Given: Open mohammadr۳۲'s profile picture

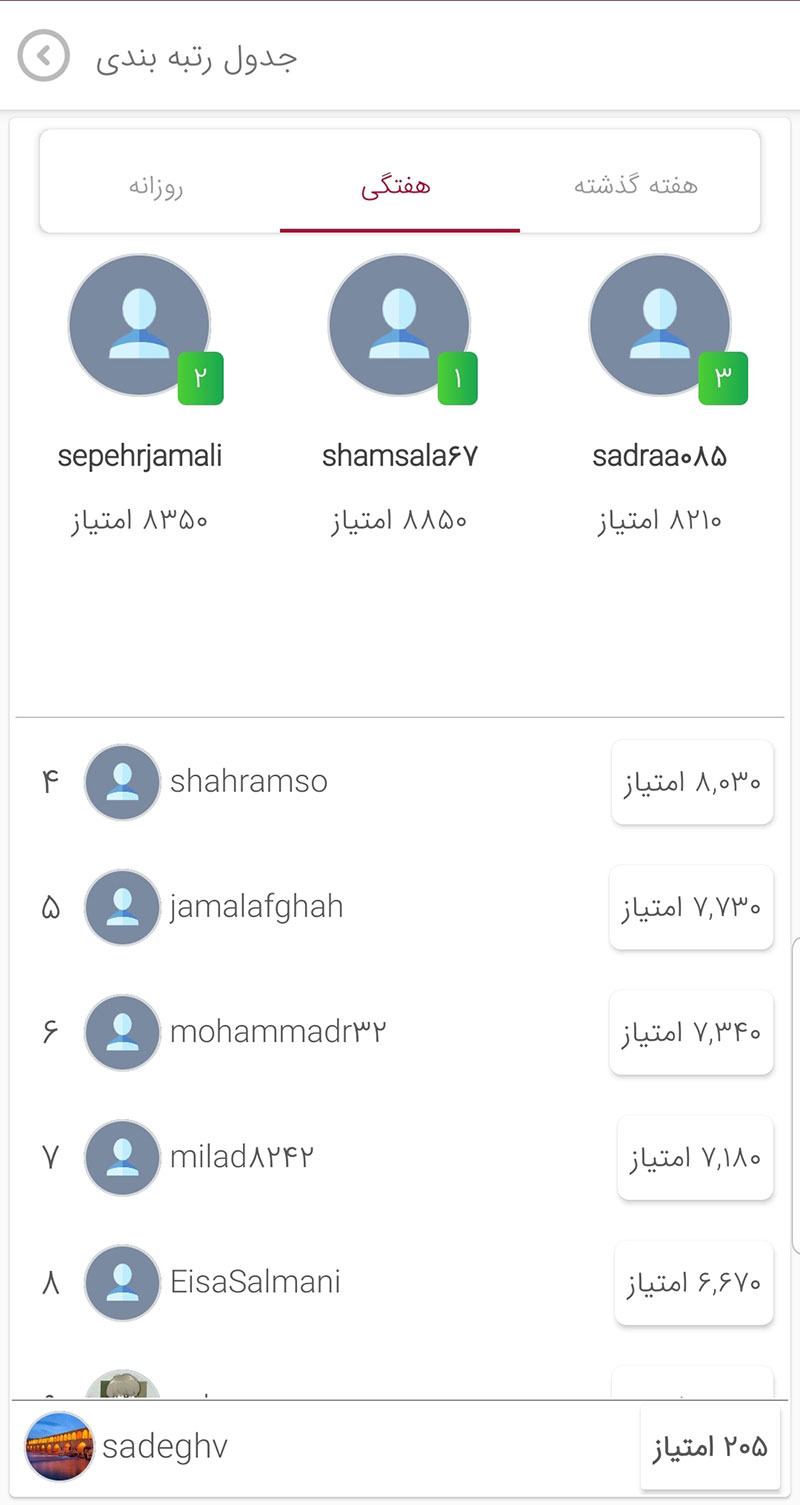Looking at the screenshot, I should coord(122,1032).
